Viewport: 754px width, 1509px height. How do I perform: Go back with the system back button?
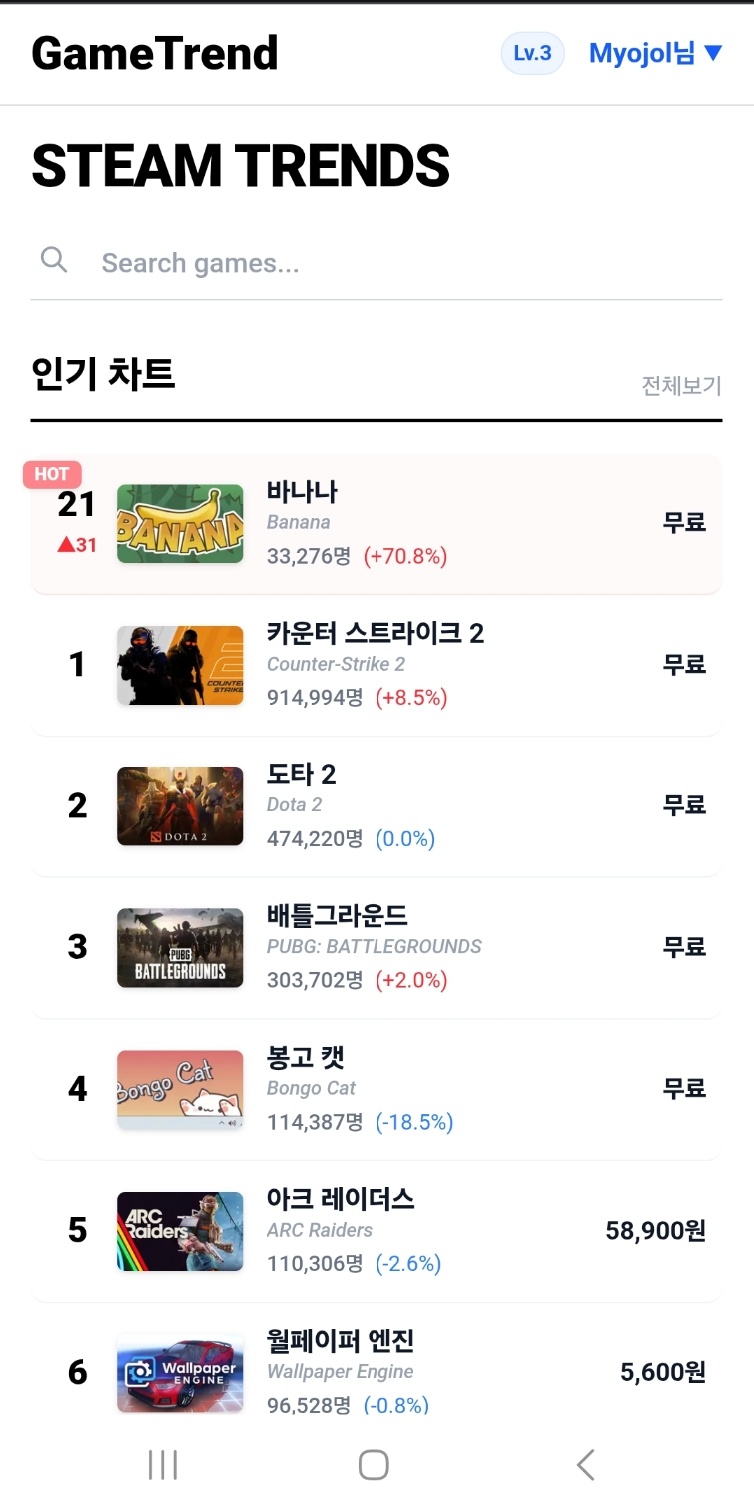click(586, 1465)
